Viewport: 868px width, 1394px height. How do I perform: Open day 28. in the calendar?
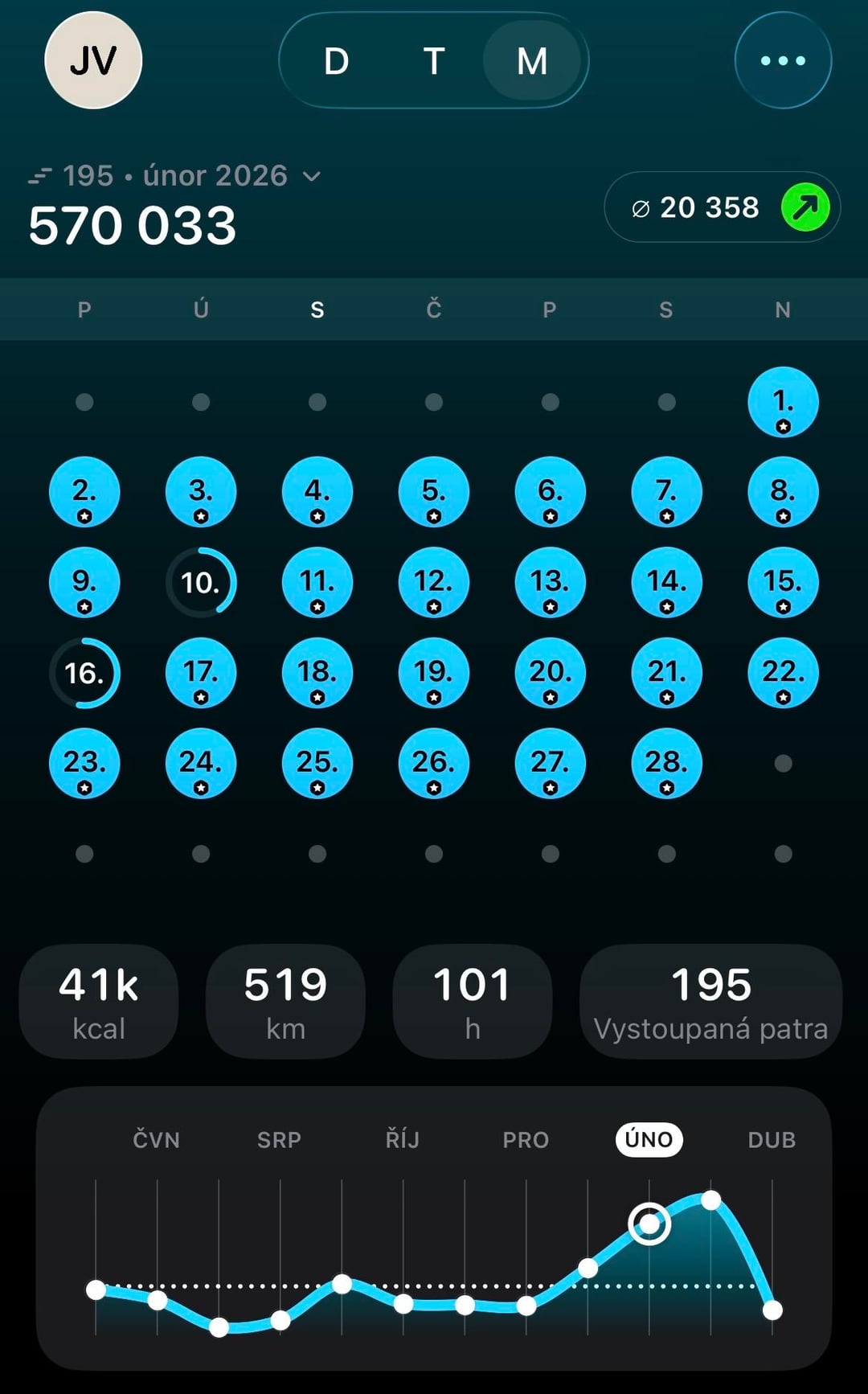(666, 763)
